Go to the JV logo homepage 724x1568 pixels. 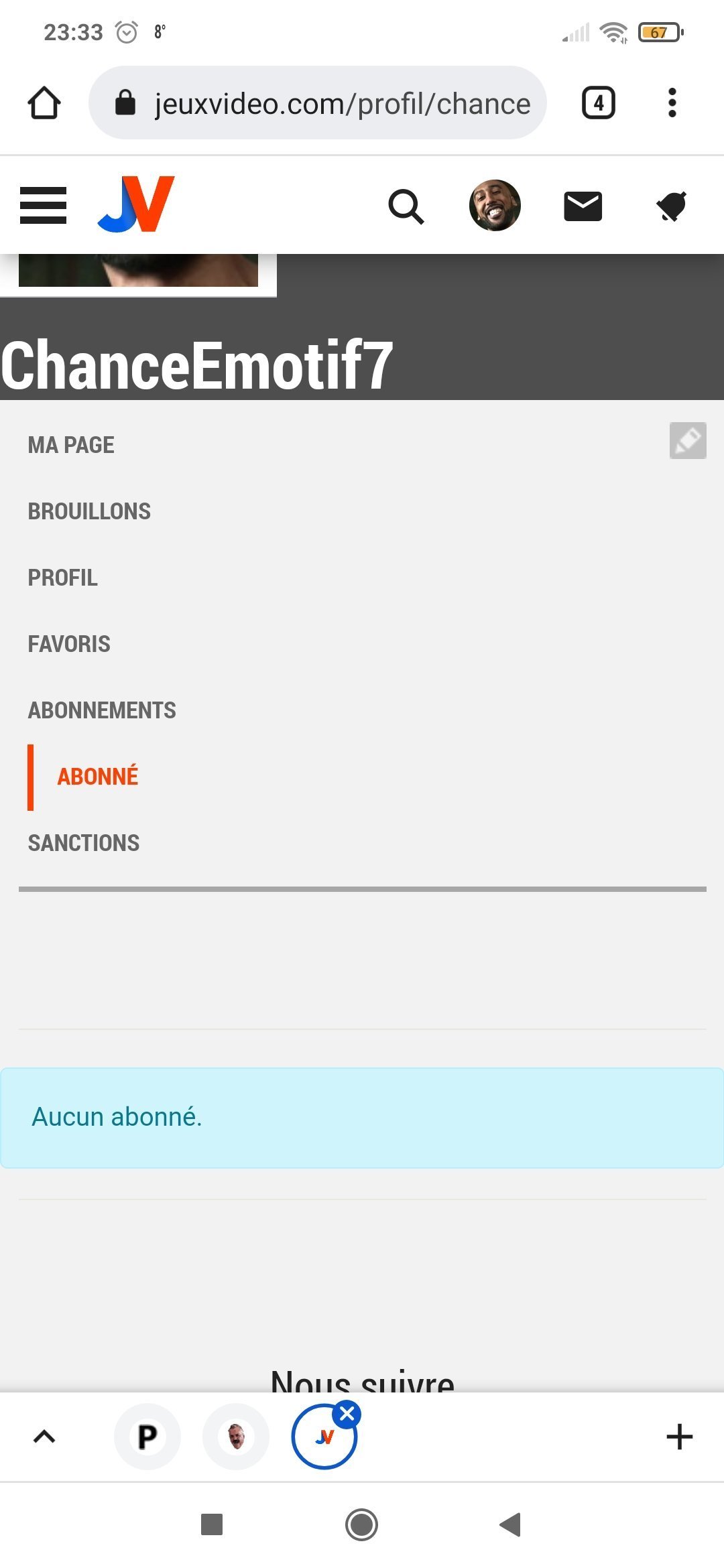click(x=136, y=204)
